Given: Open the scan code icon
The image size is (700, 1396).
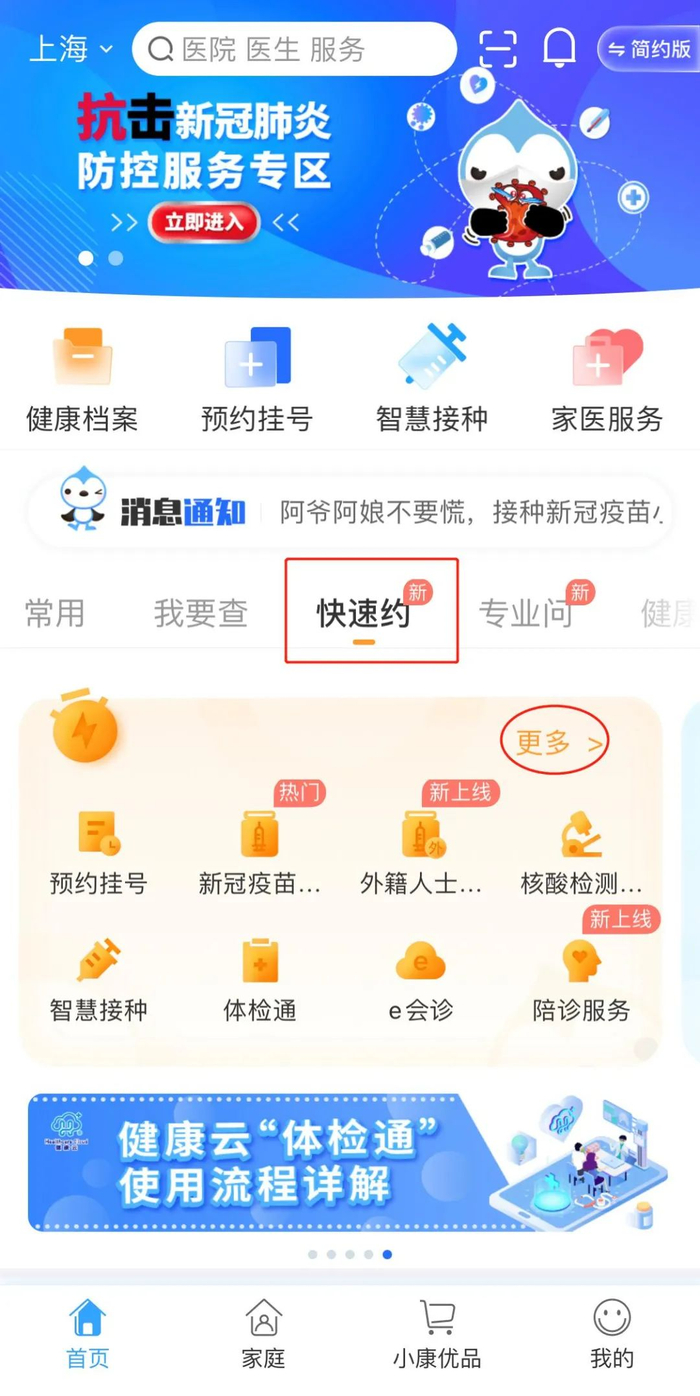Looking at the screenshot, I should (x=498, y=48).
